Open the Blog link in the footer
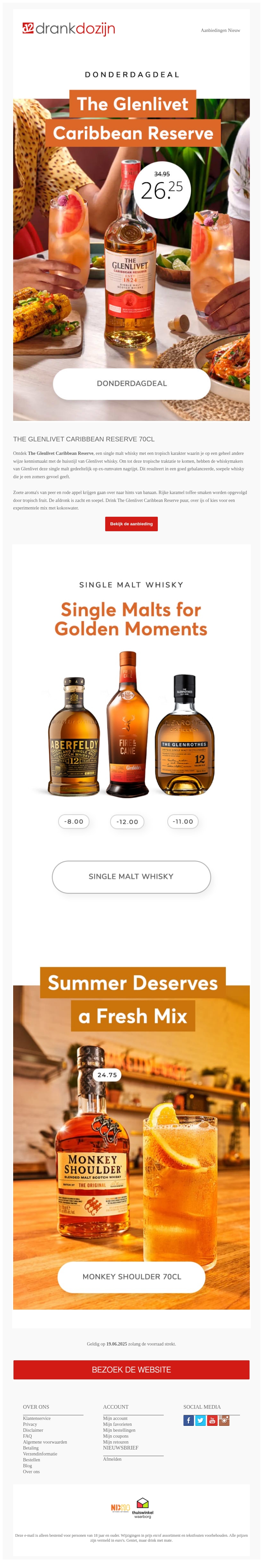Screen dimensions: 263x1568 pyautogui.click(x=27, y=1466)
